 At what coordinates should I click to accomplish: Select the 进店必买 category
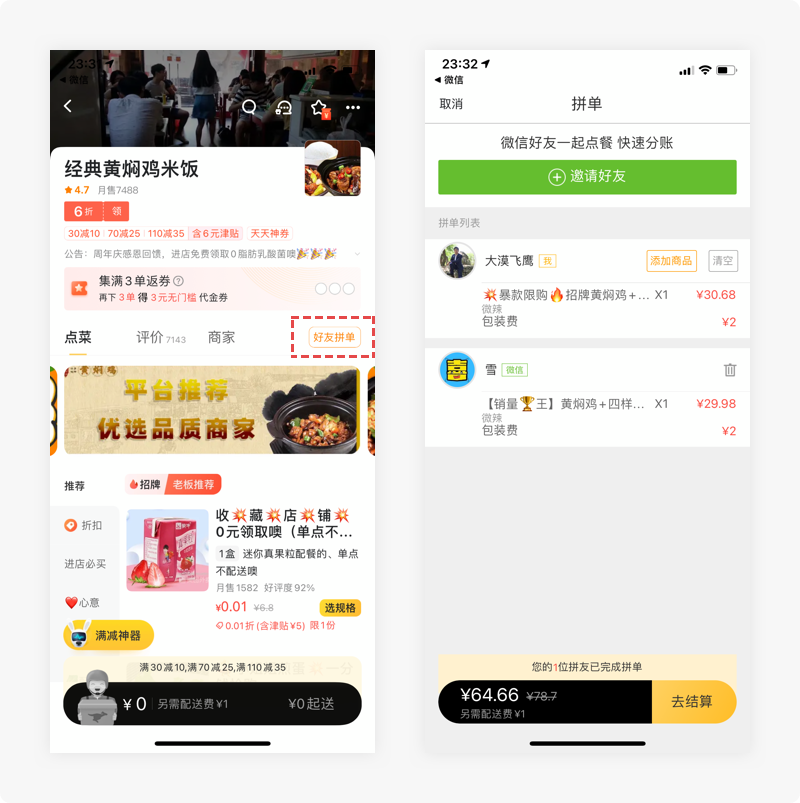[85, 564]
